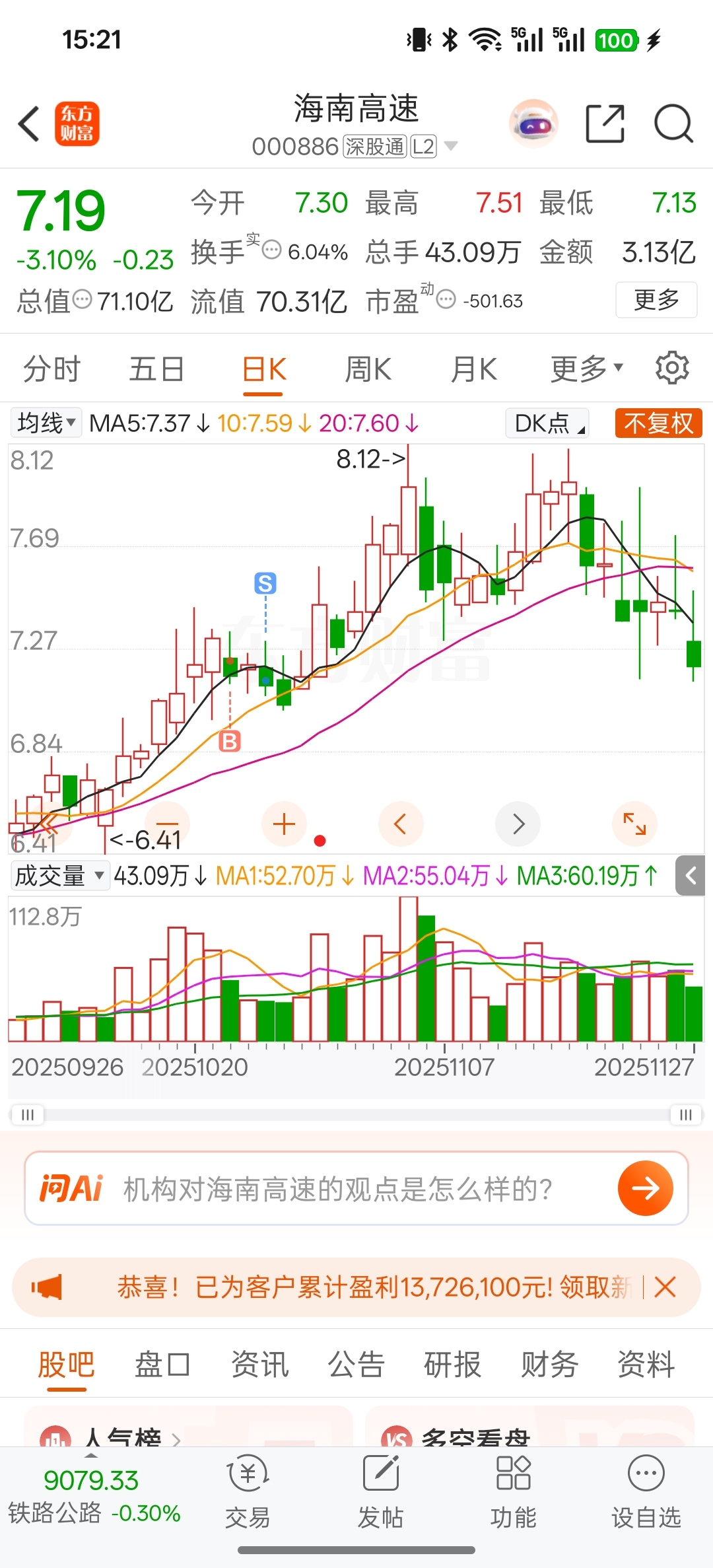Open 交易 in the bottom bar

248,1493
